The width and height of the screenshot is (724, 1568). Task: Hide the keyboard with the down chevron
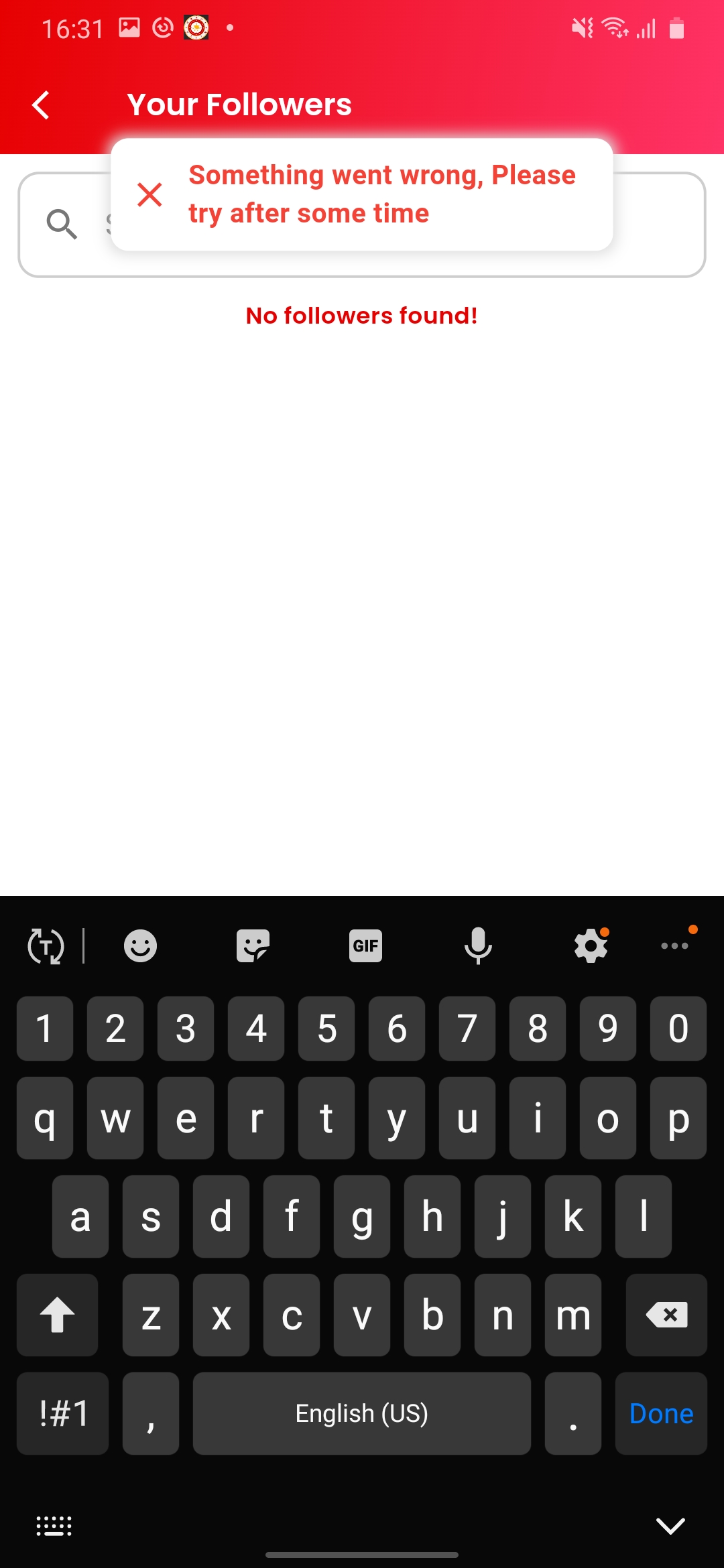pyautogui.click(x=670, y=1526)
